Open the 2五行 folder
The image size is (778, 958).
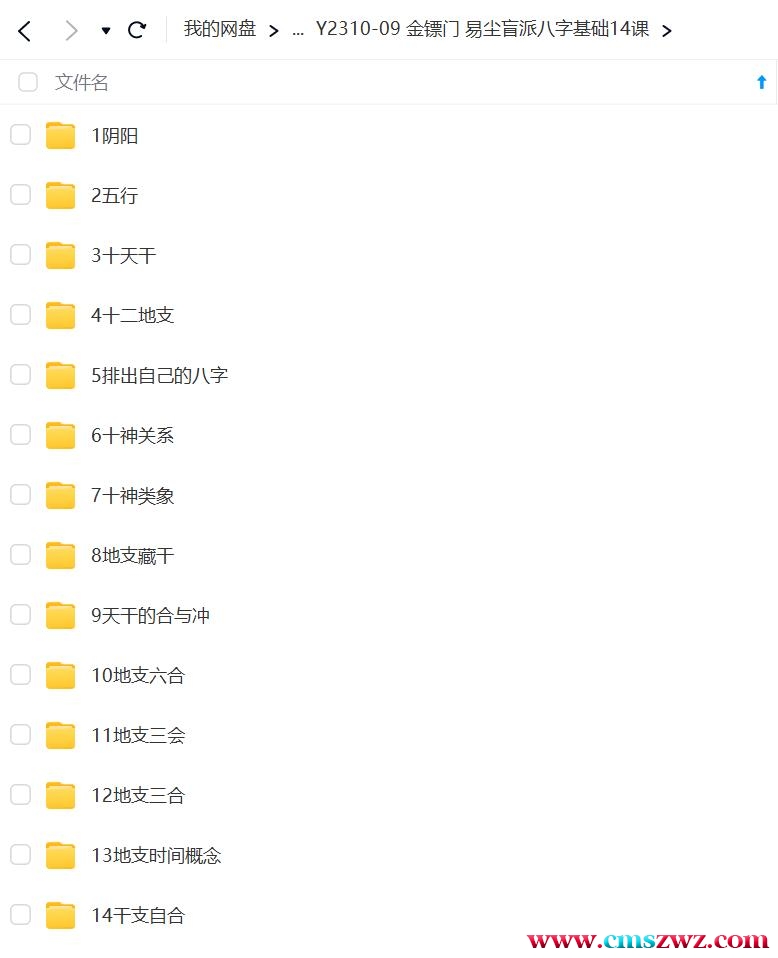coord(114,196)
